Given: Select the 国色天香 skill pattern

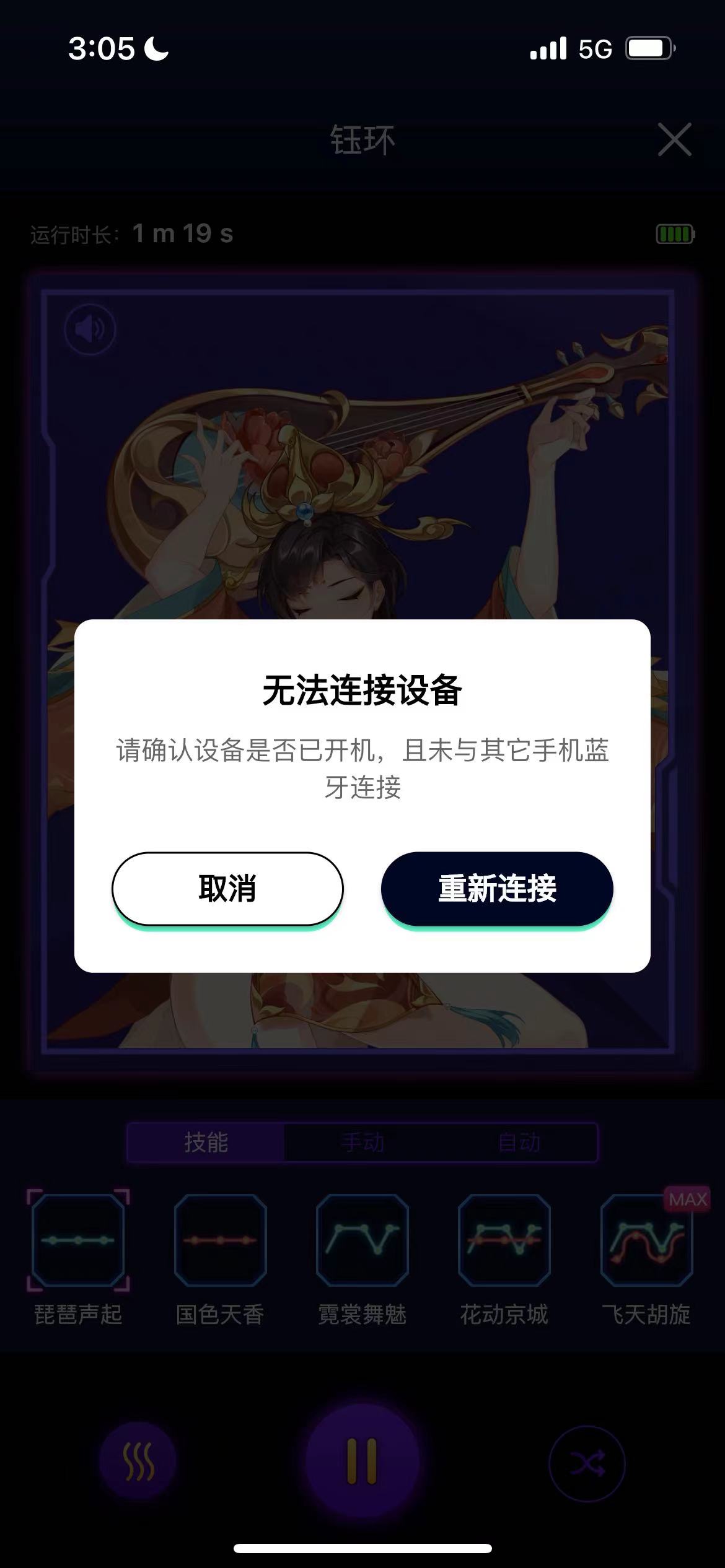Looking at the screenshot, I should (x=220, y=1240).
